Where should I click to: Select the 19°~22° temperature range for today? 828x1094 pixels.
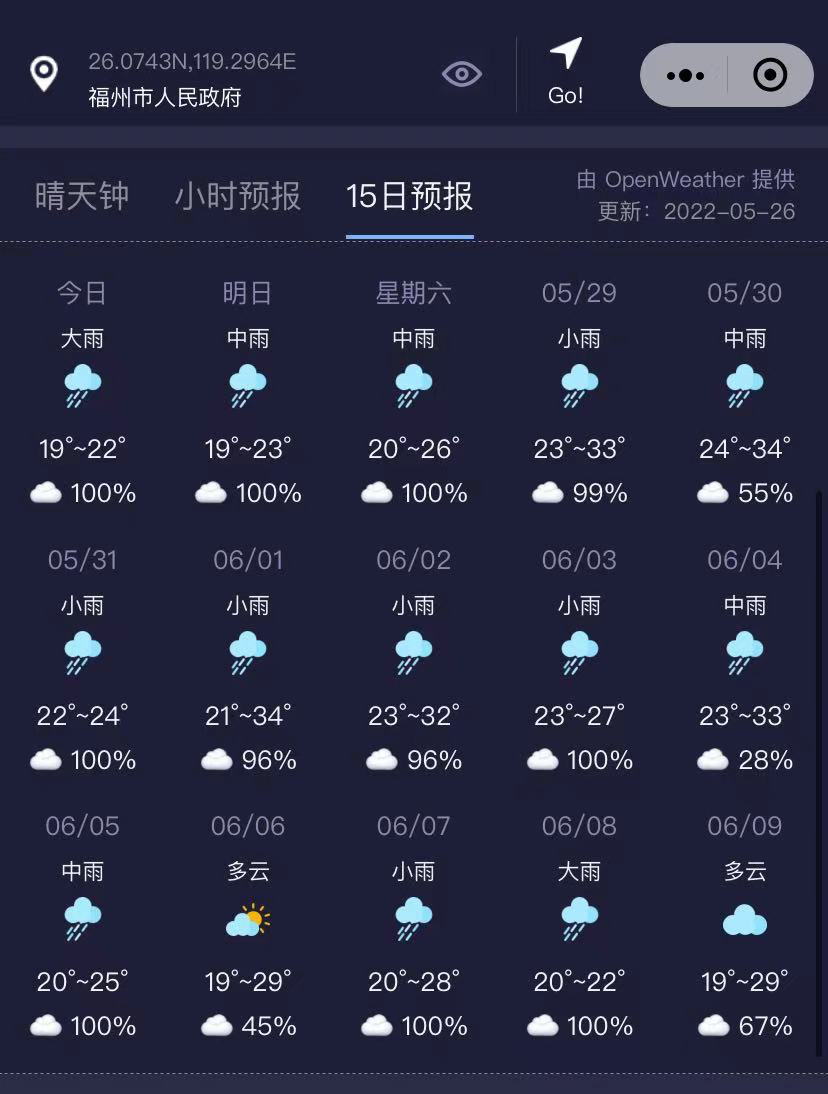pyautogui.click(x=82, y=448)
